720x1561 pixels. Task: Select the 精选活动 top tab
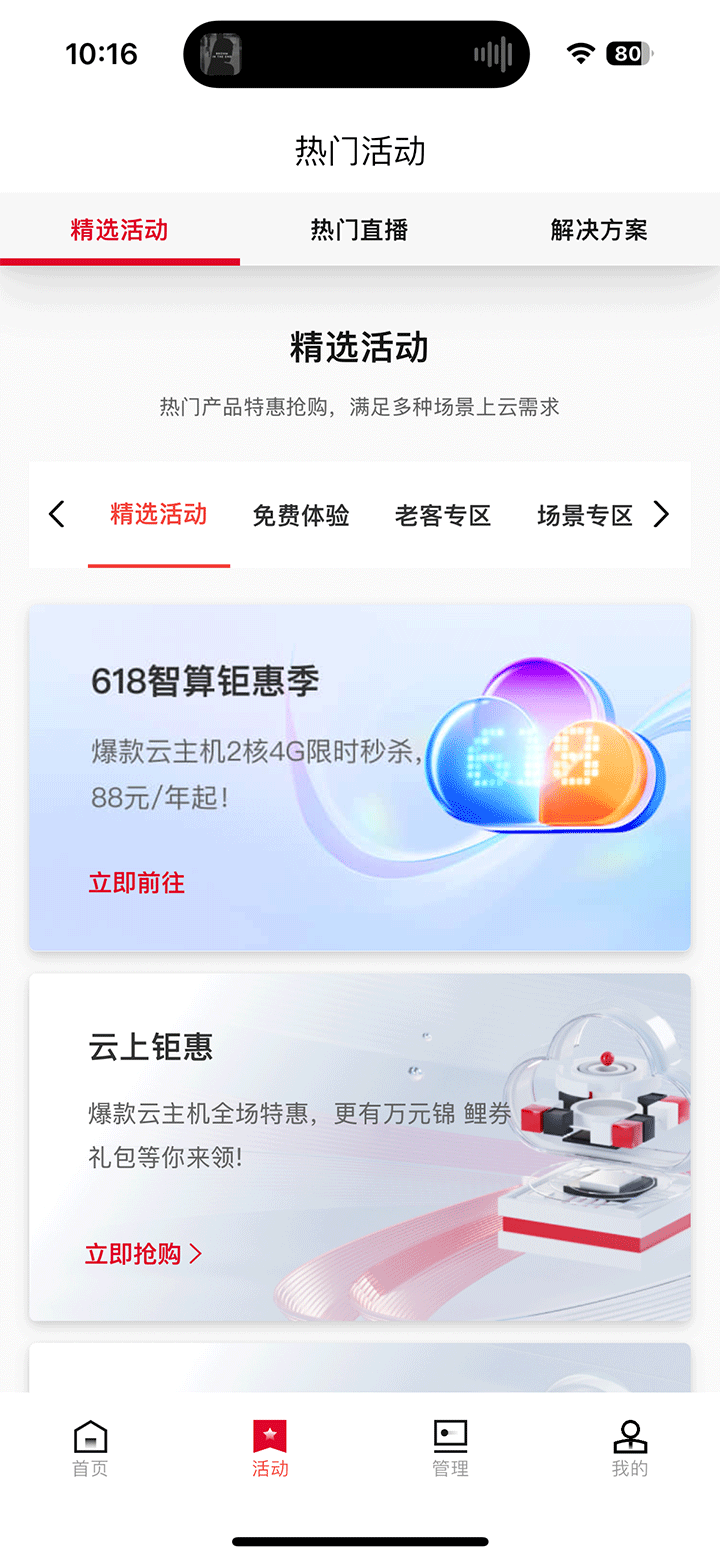pyautogui.click(x=119, y=230)
